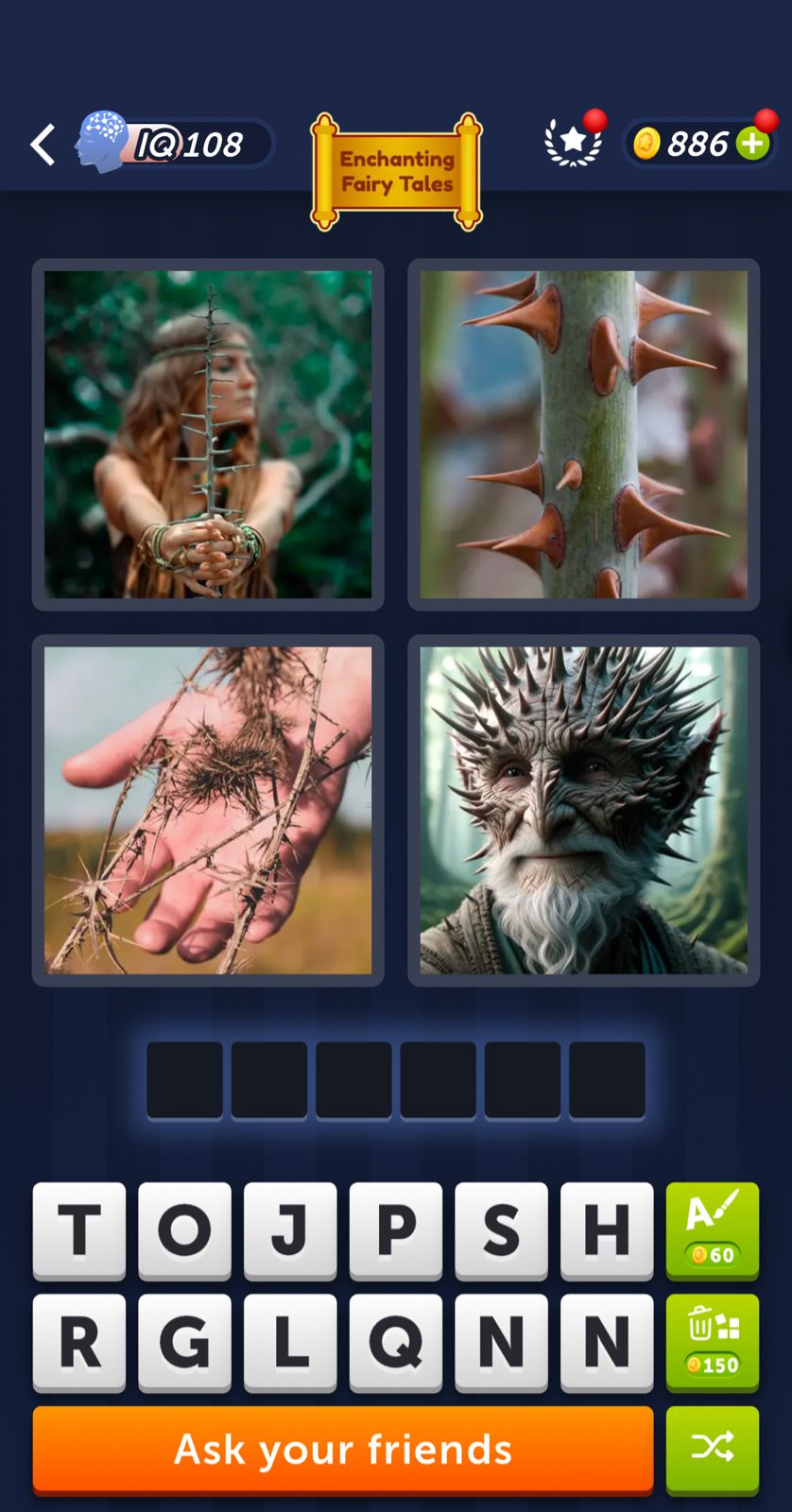The image size is (792, 1512).
Task: Choose the letter P tile
Action: click(x=396, y=1229)
